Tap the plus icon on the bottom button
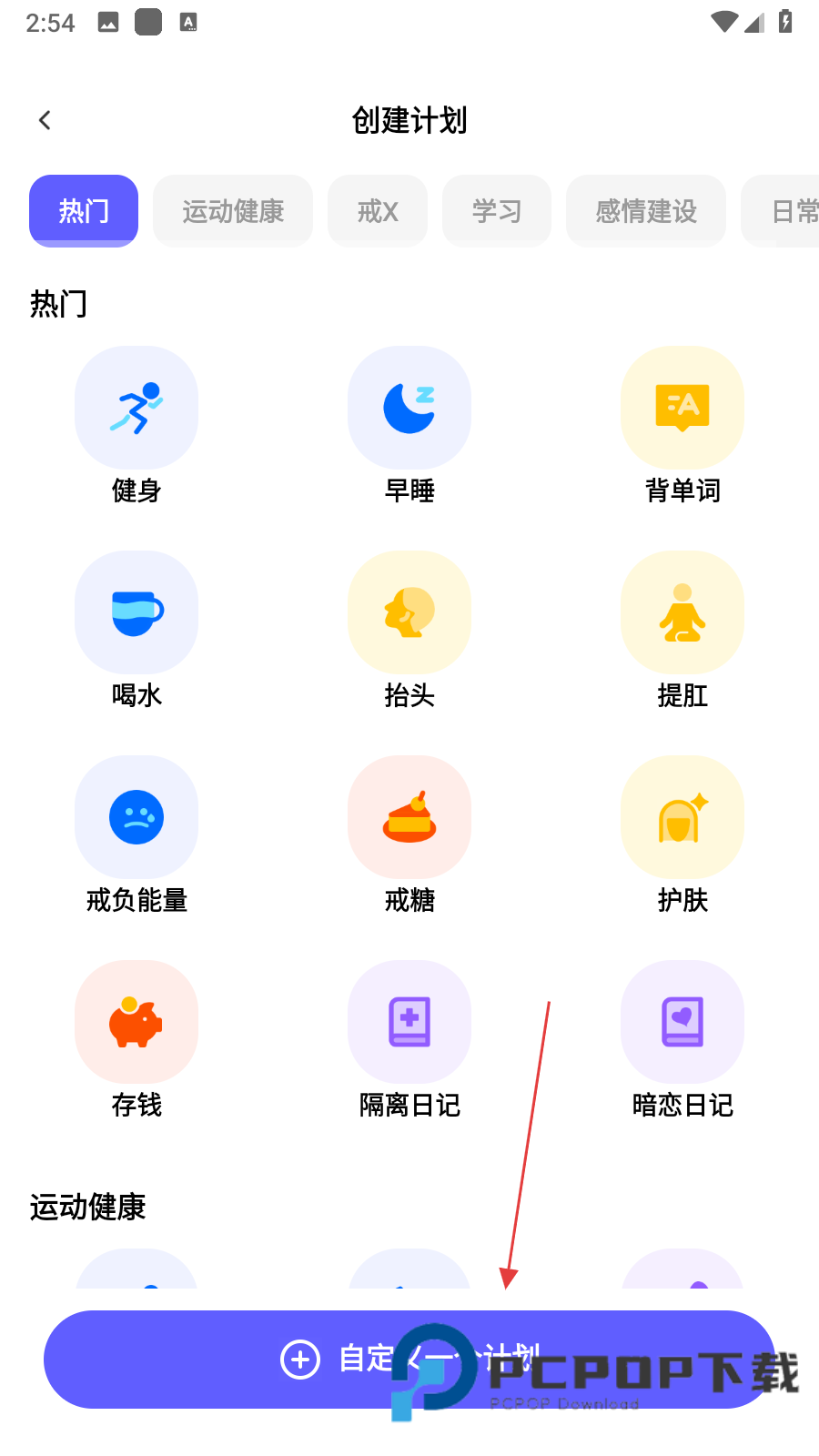819x1456 pixels. (x=300, y=1360)
